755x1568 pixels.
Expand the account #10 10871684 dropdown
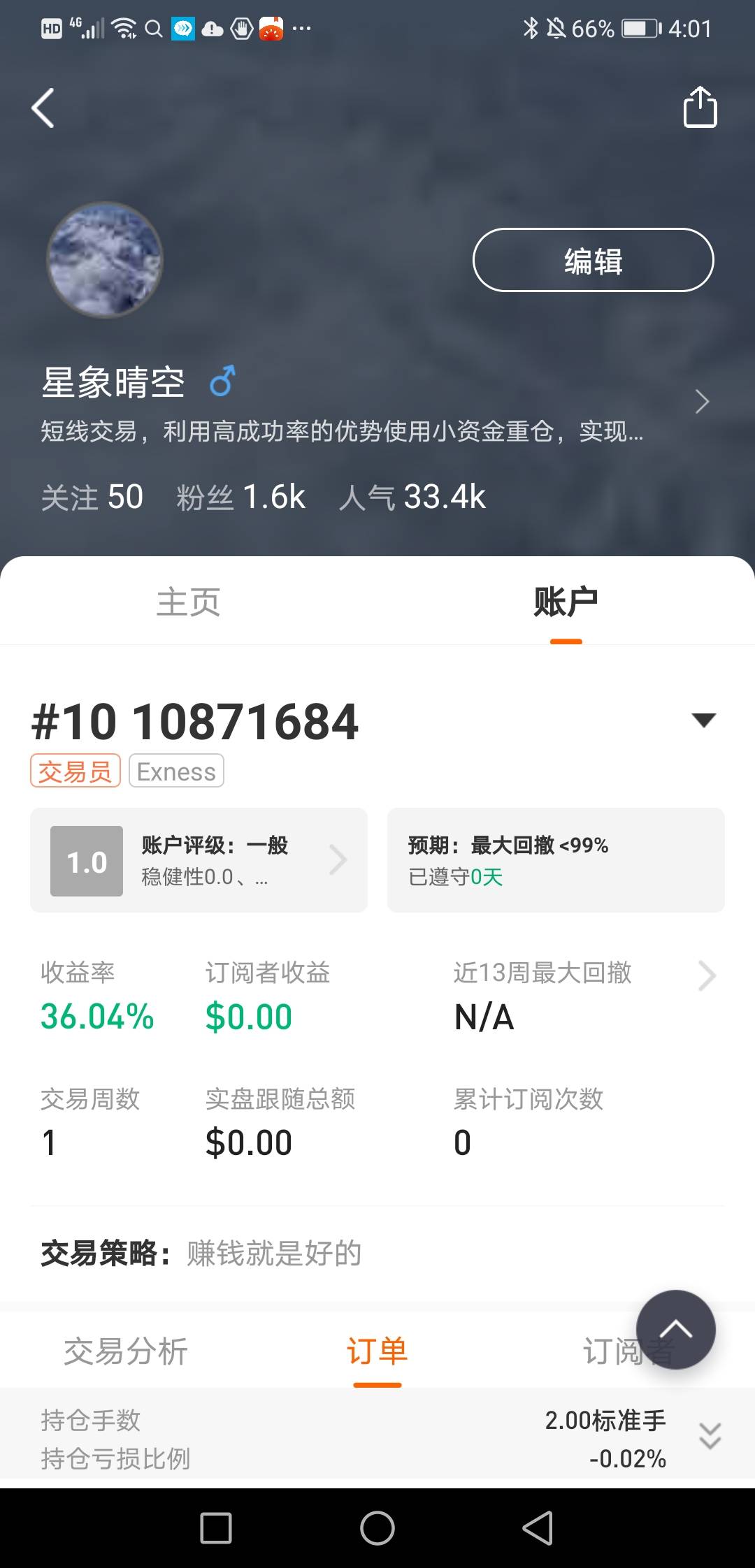703,720
